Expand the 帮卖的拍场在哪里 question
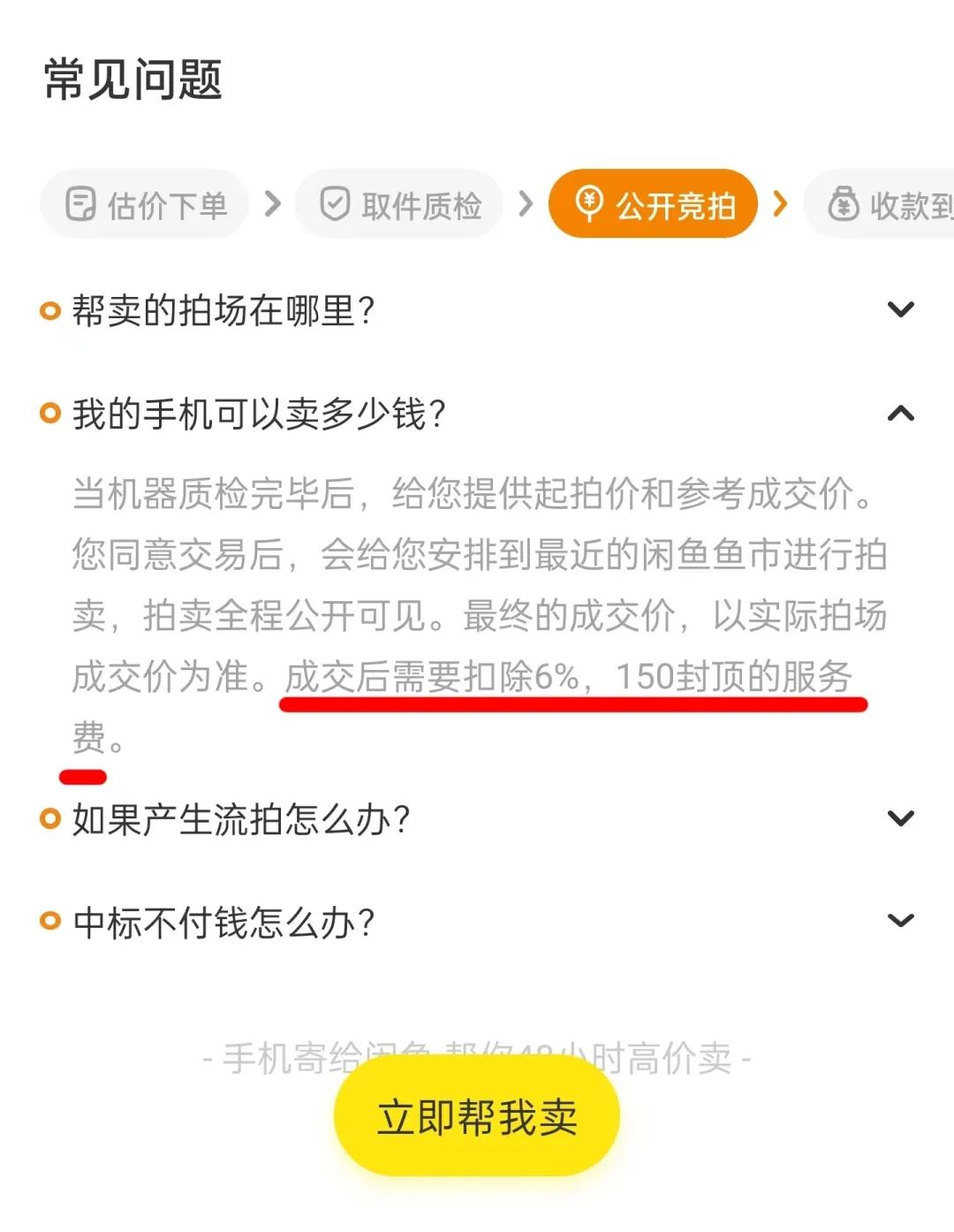The height and width of the screenshot is (1232, 954). pyautogui.click(x=900, y=309)
